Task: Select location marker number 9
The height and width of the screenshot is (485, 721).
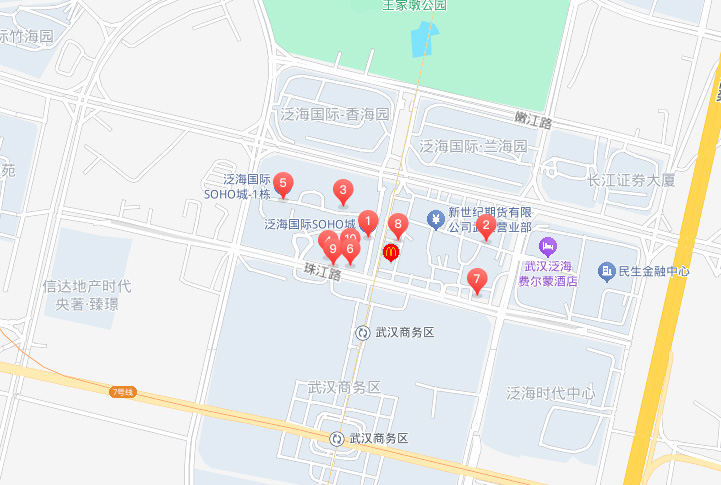Action: click(333, 249)
